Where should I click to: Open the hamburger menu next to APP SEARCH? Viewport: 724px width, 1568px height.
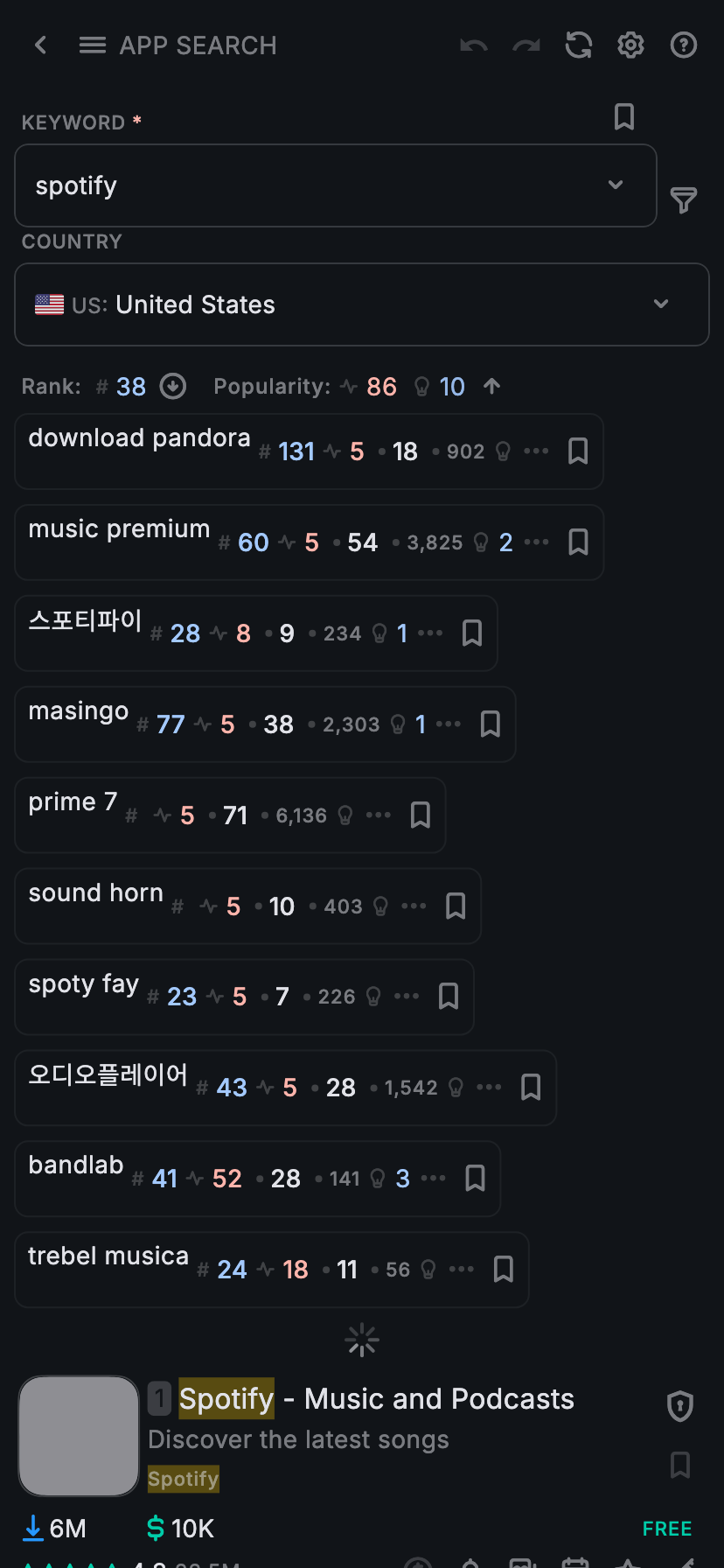92,45
